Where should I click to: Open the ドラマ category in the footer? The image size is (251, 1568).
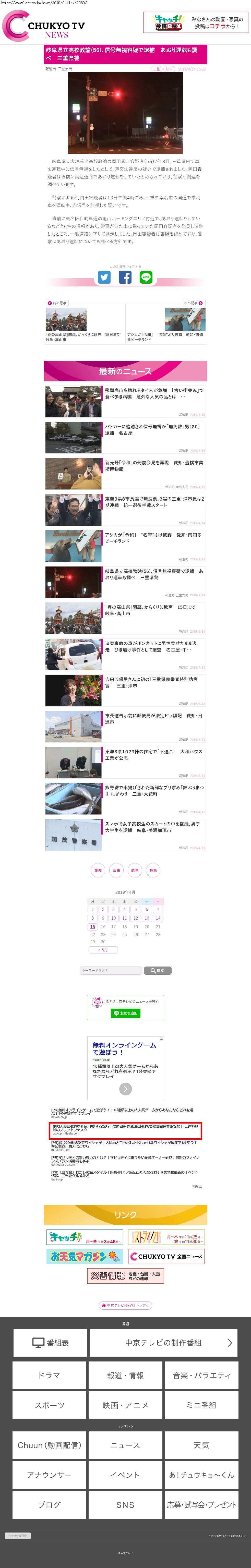[x=49, y=1375]
